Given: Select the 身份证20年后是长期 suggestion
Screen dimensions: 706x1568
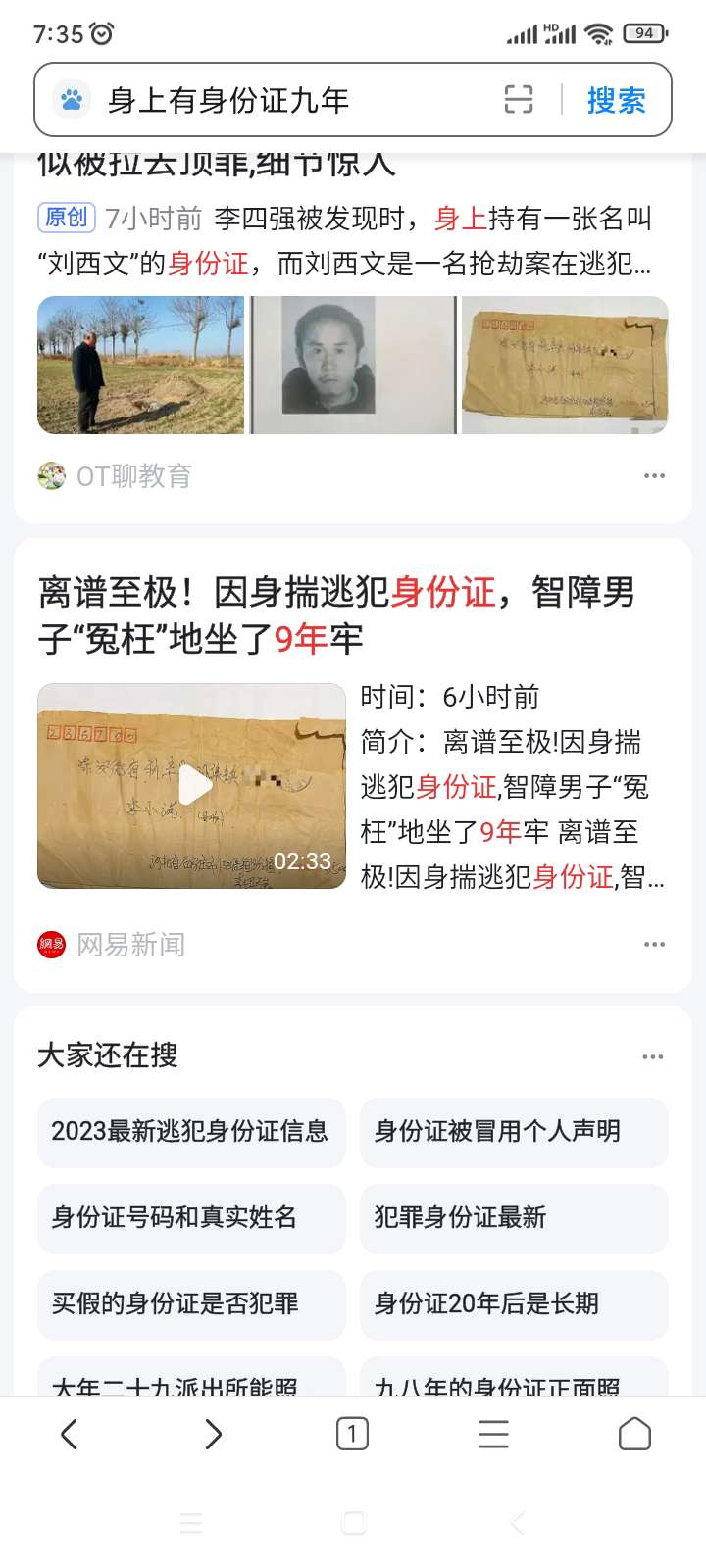Looking at the screenshot, I should [514, 1304].
